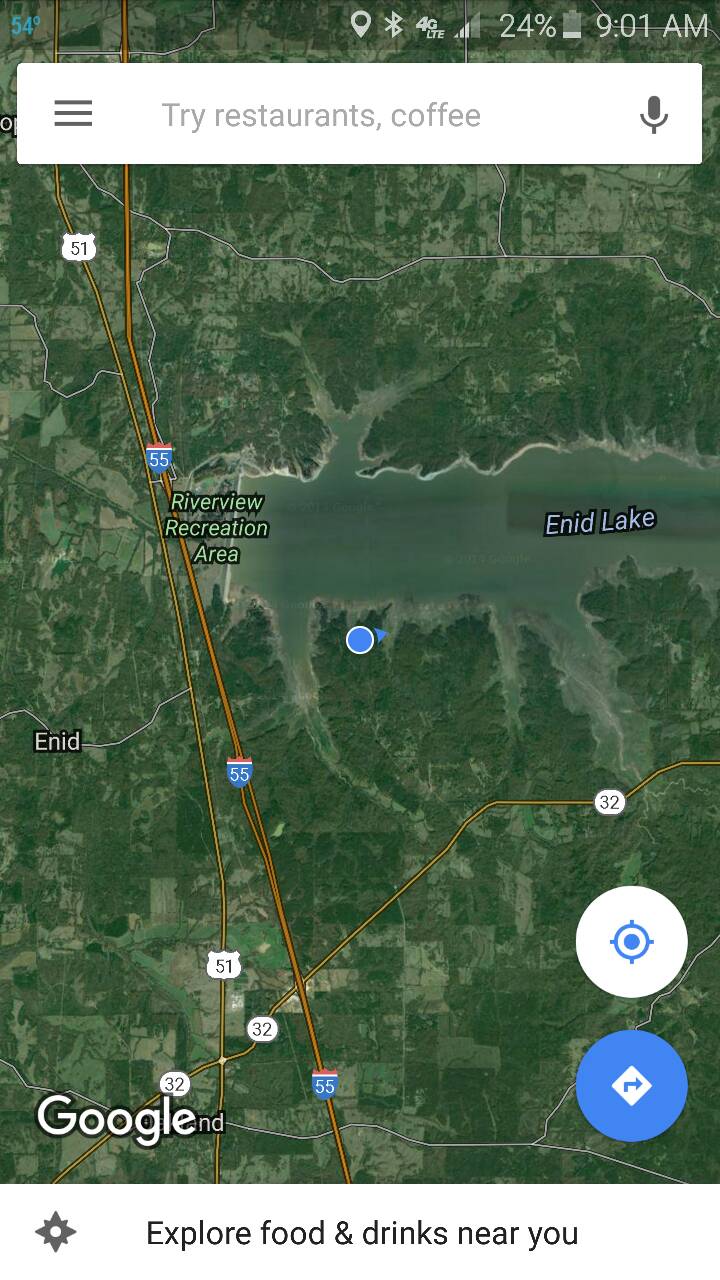Open the hamburger menu drawer

(73, 114)
